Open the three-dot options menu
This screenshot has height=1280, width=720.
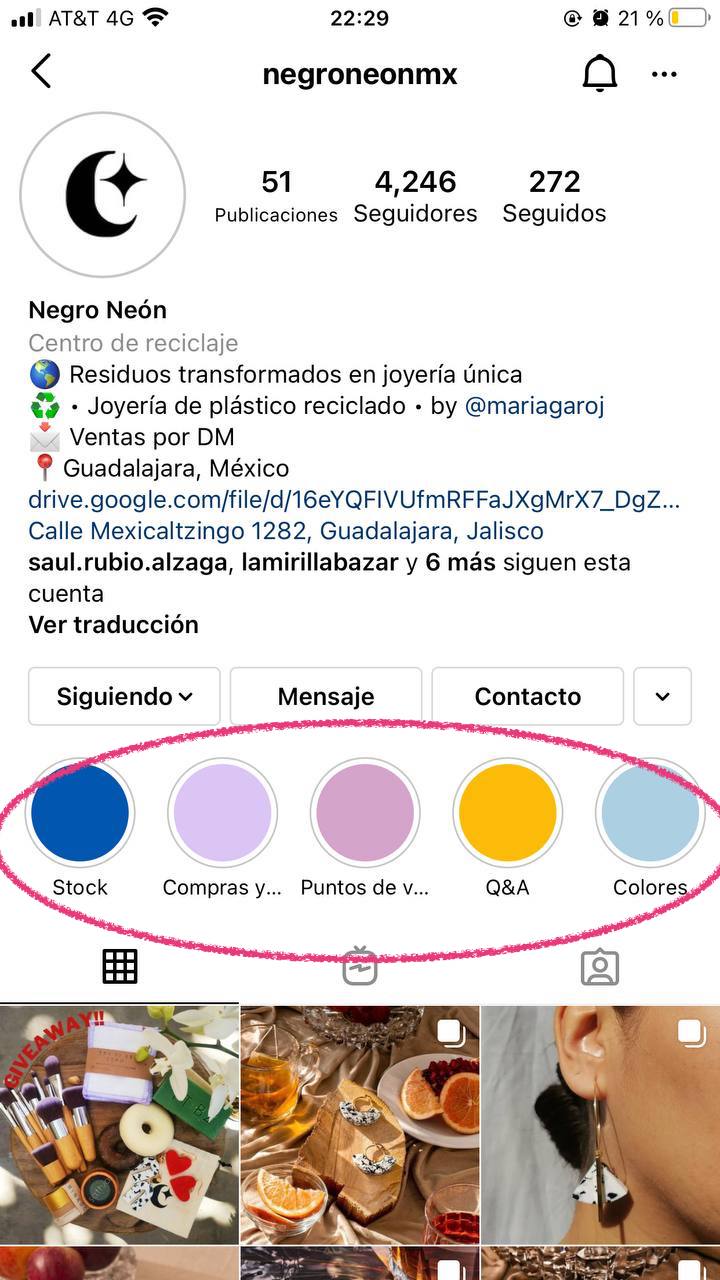pos(664,74)
